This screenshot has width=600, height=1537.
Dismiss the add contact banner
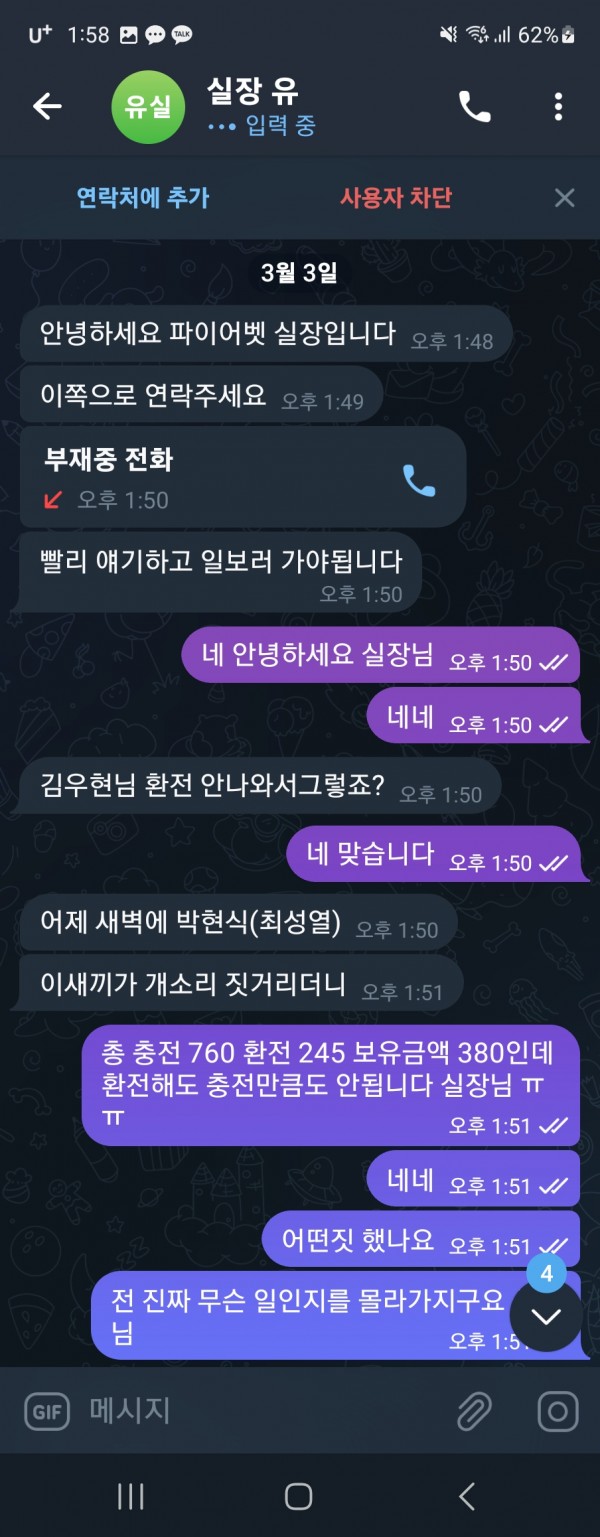tap(564, 197)
